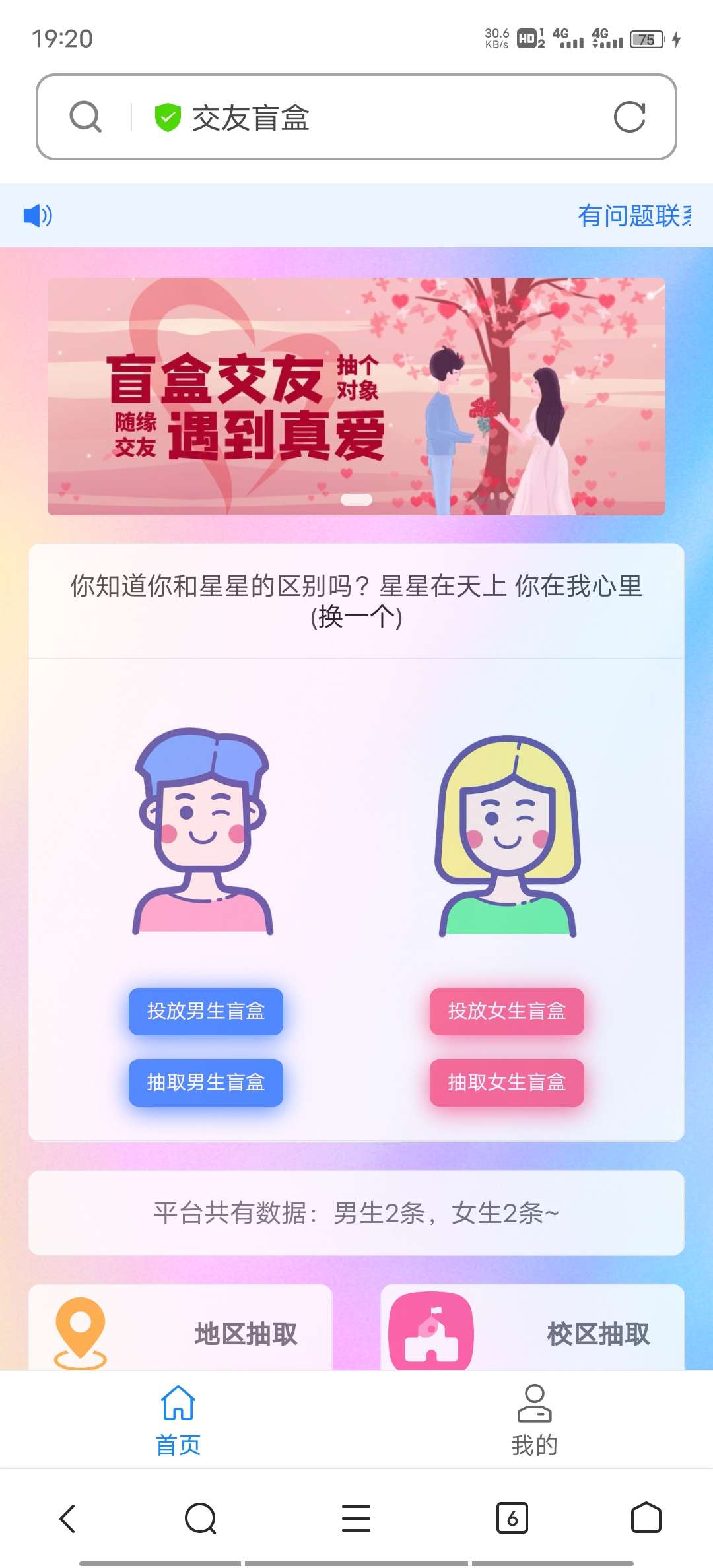Tap 投放男生盲盒 button

(x=205, y=1011)
